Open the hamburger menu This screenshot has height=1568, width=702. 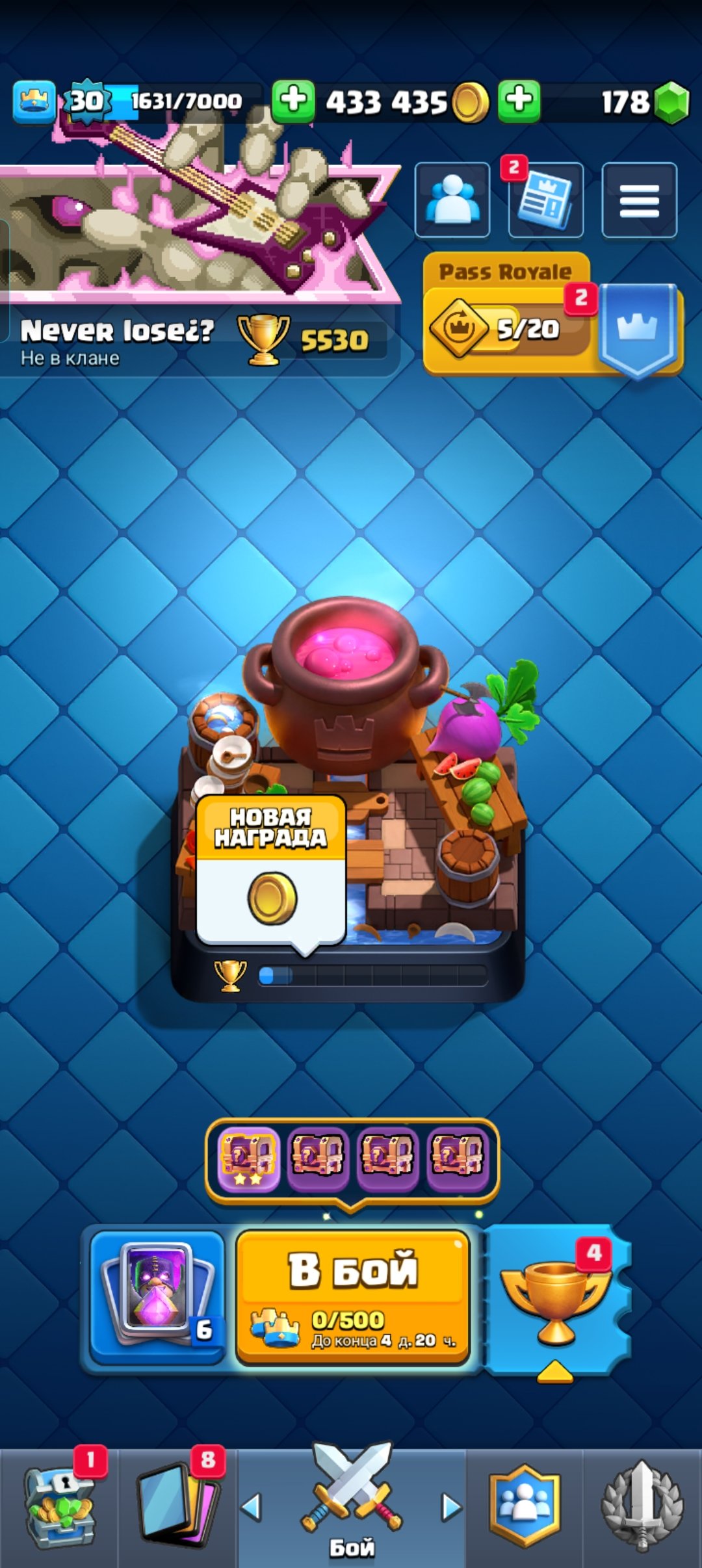(x=639, y=200)
